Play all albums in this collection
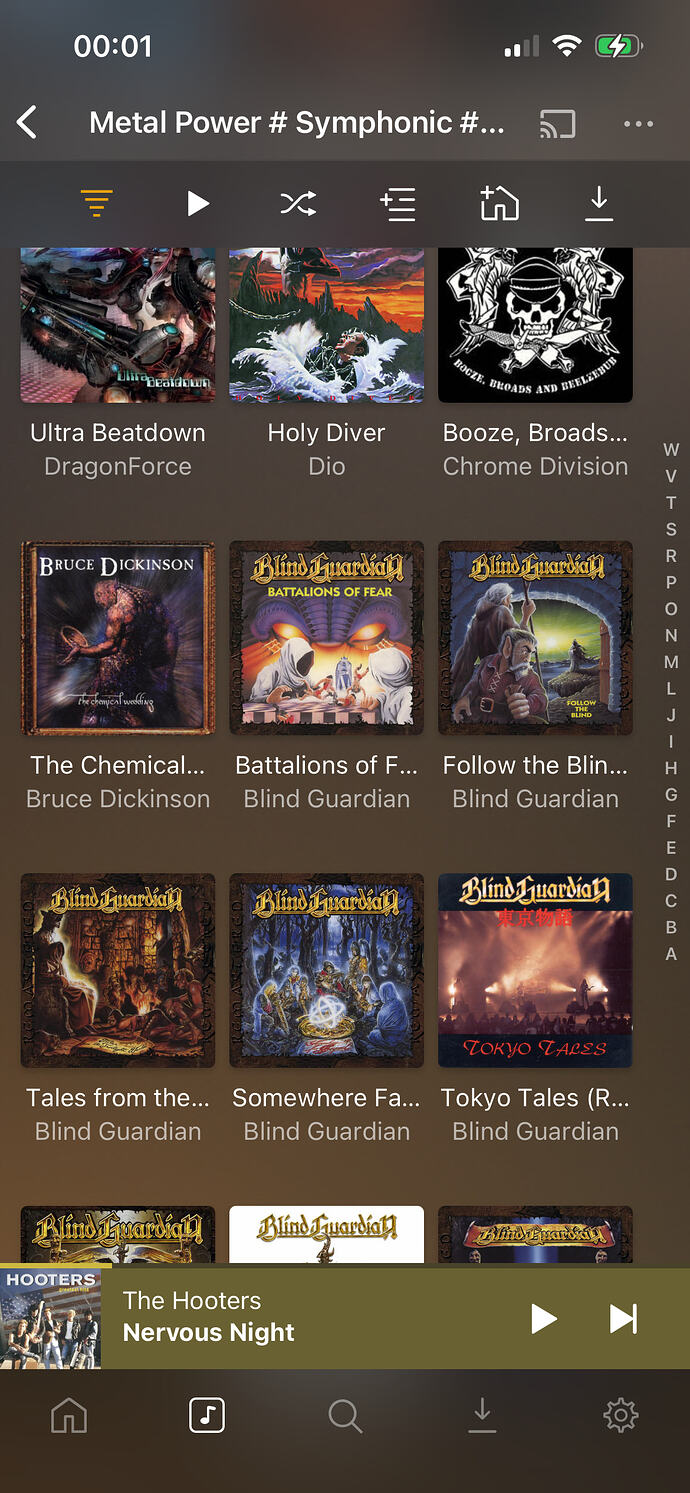This screenshot has width=690, height=1493. coord(198,204)
